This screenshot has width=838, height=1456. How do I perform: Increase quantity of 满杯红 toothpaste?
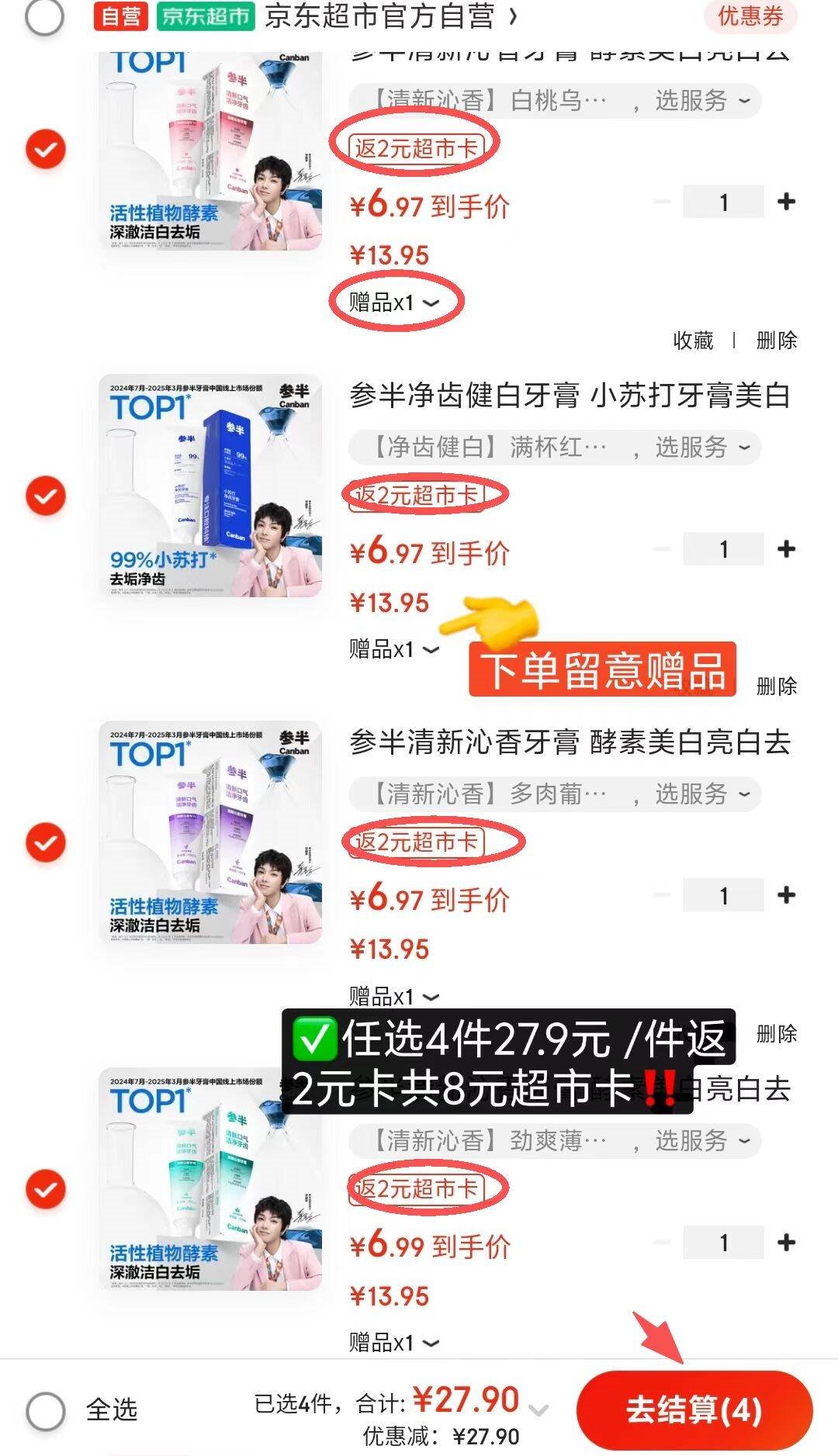[x=786, y=548]
